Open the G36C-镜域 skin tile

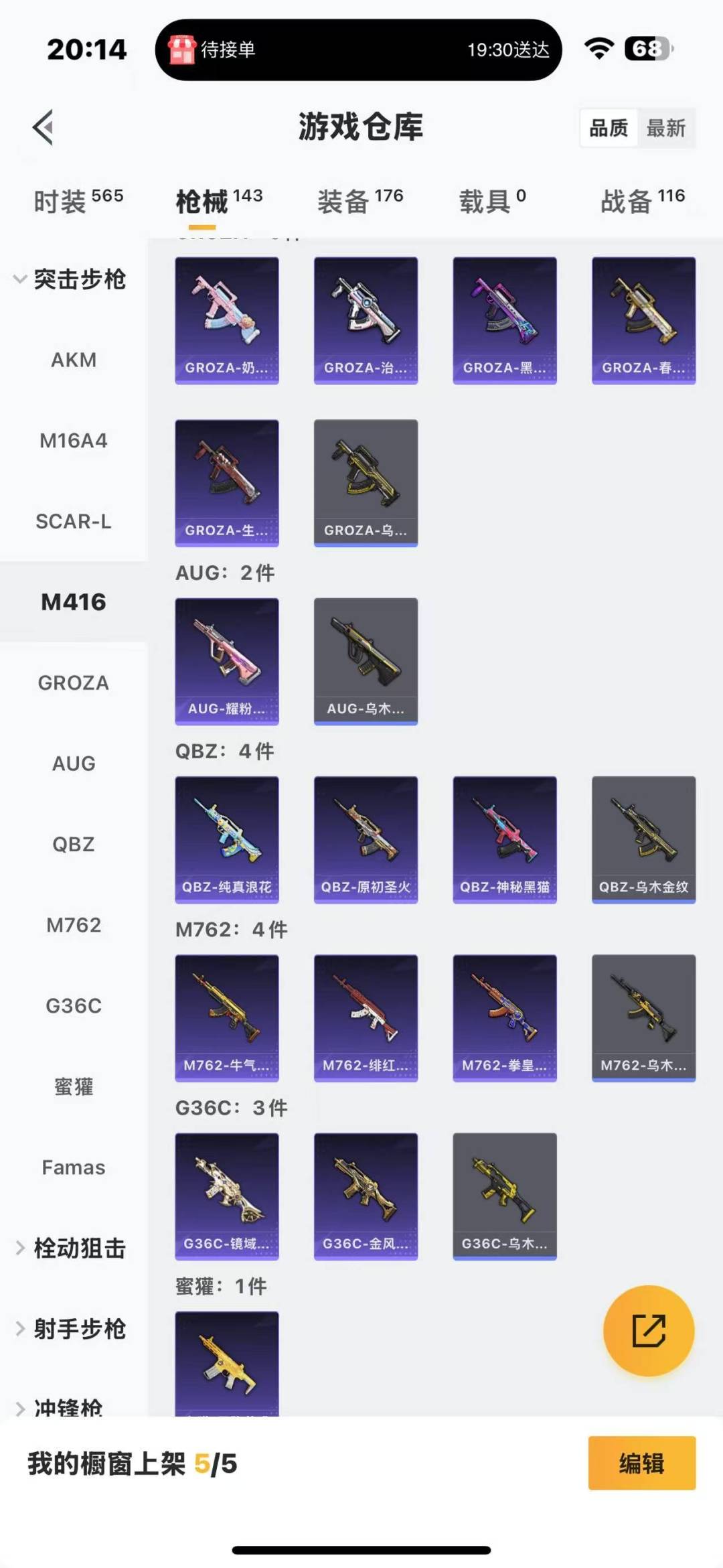pos(227,1196)
